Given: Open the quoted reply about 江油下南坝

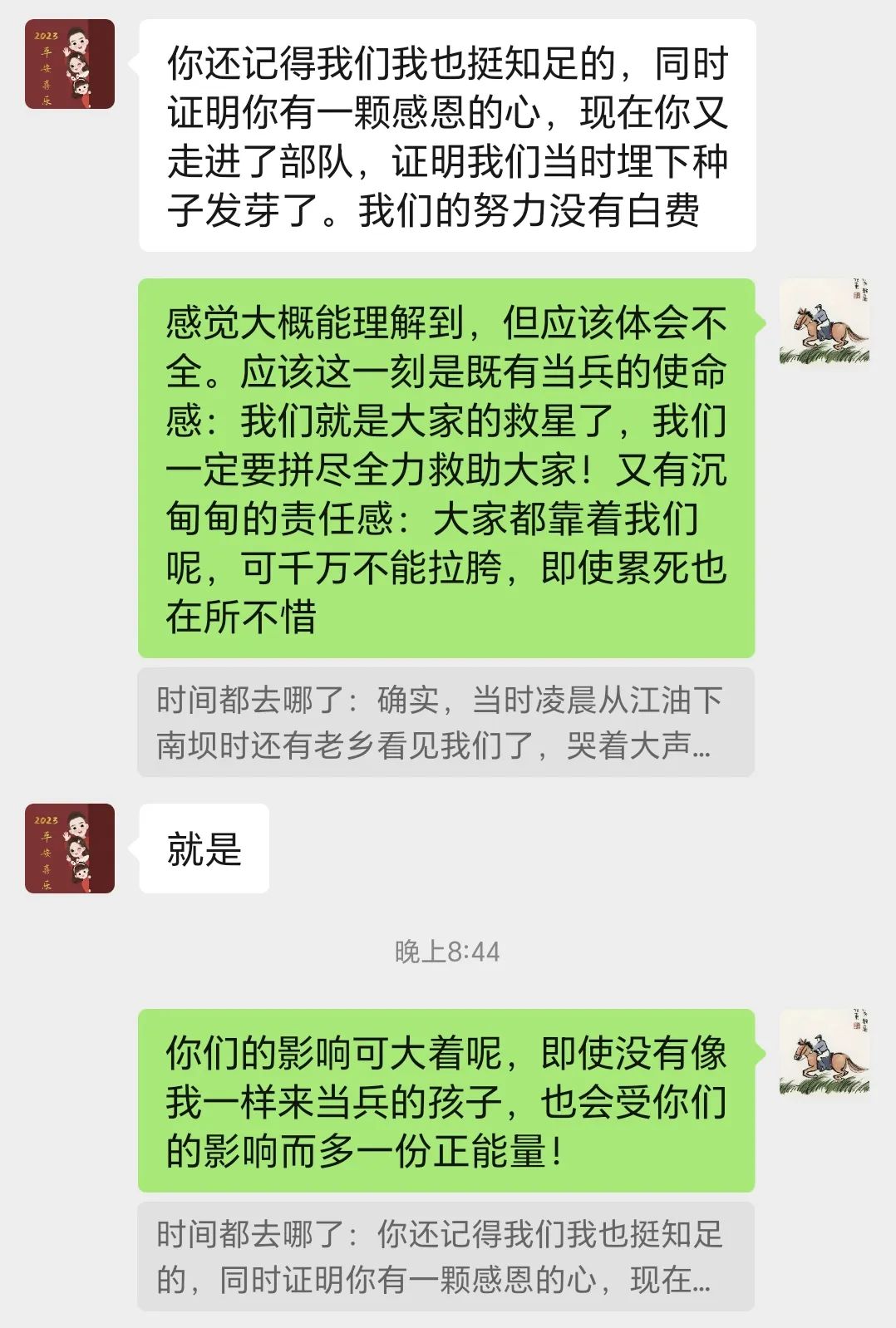Looking at the screenshot, I should (446, 722).
